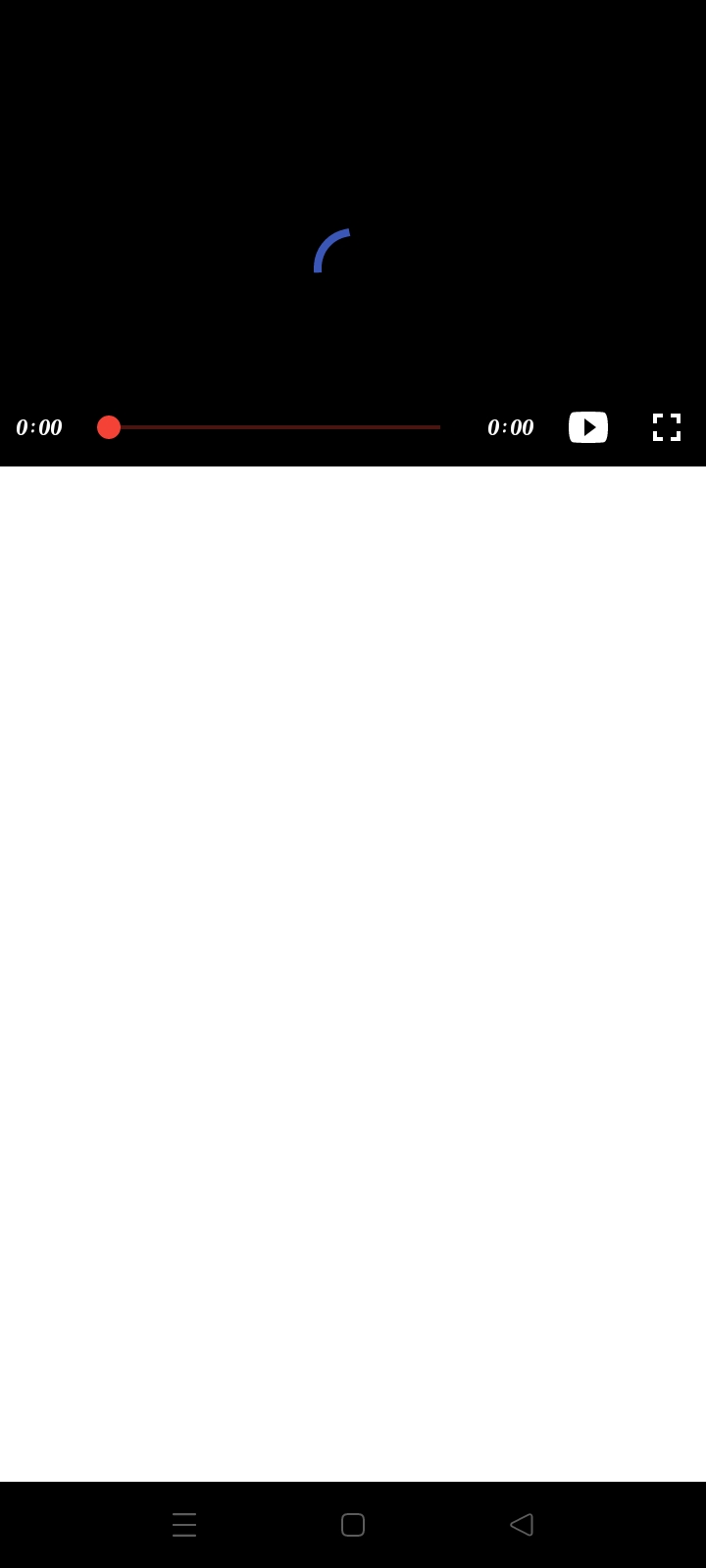
Task: Tap the red seek bar handle
Action: point(109,427)
